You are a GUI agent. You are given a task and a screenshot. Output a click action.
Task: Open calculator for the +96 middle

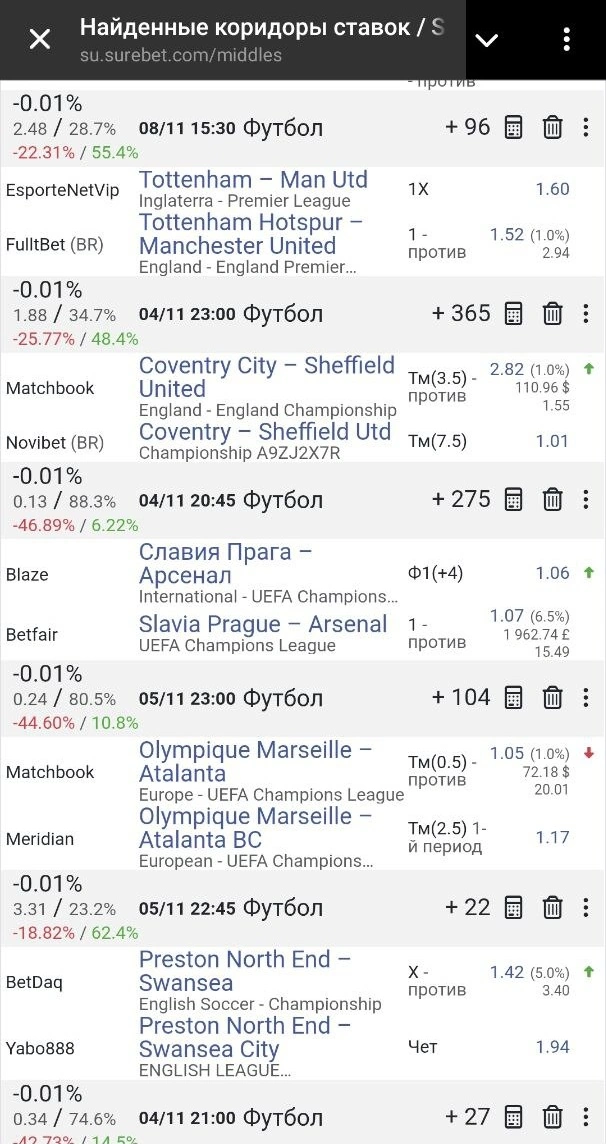(513, 127)
